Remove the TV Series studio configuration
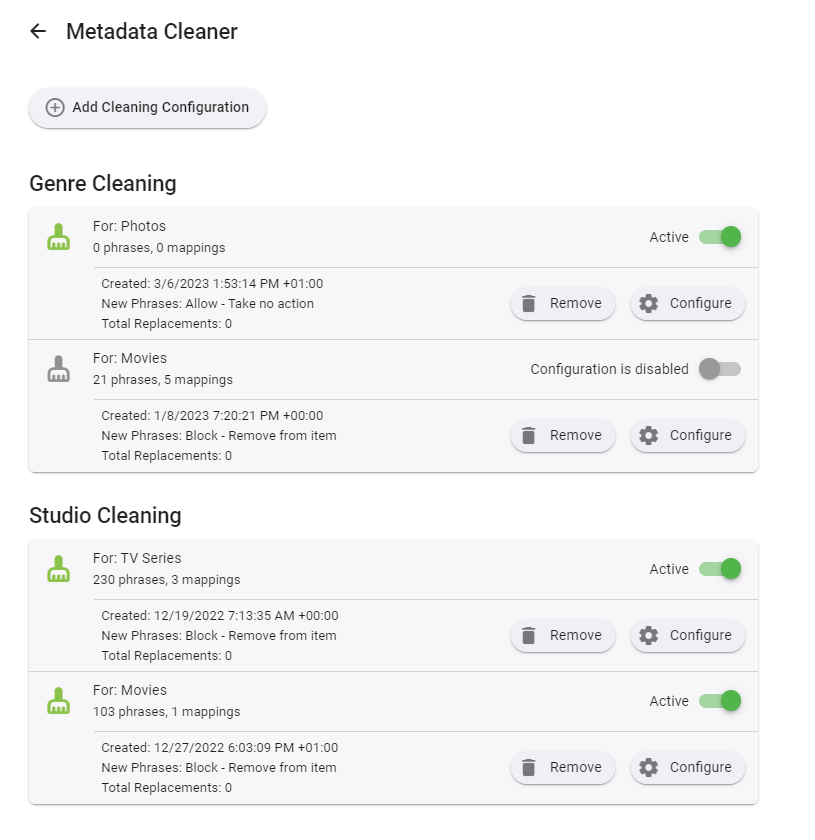The image size is (815, 840). tap(562, 636)
